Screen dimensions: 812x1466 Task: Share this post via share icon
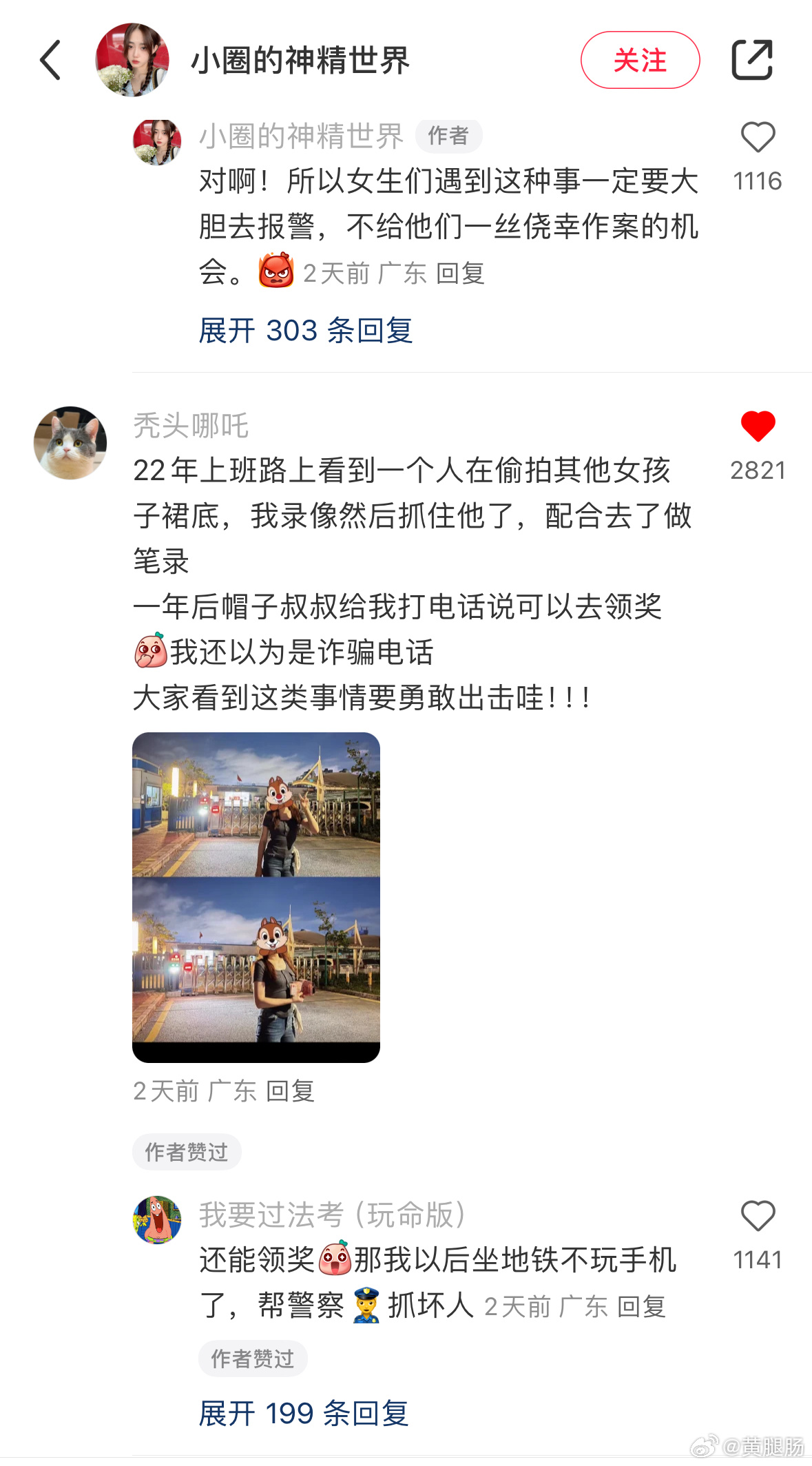point(751,61)
